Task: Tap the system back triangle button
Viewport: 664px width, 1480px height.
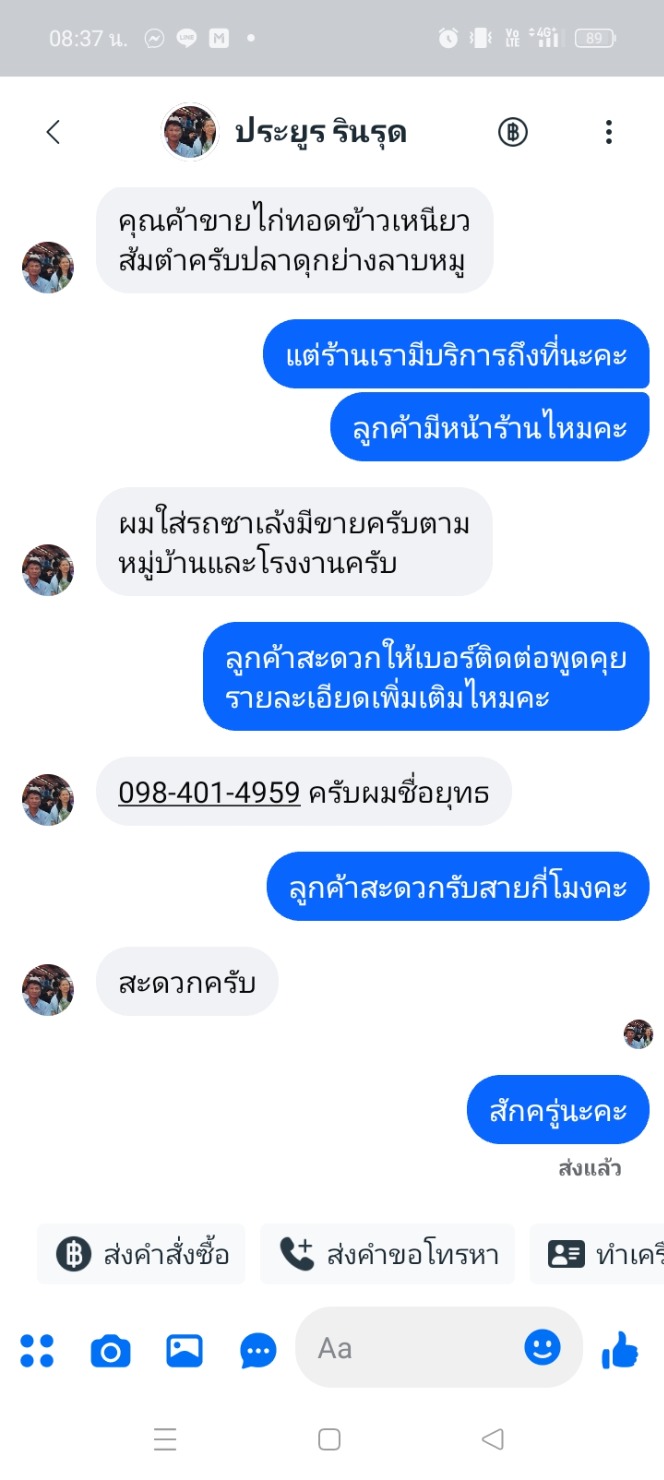Action: click(x=492, y=1439)
